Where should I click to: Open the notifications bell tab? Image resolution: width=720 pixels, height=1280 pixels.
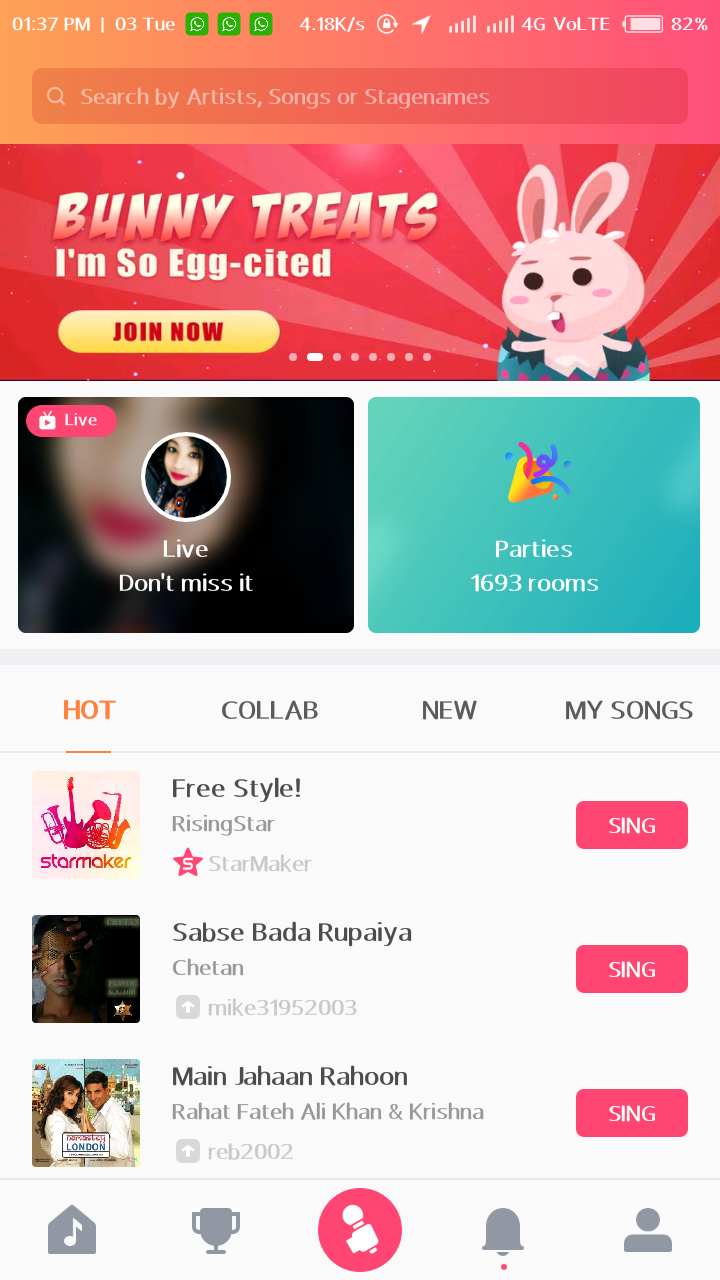[x=503, y=1230]
